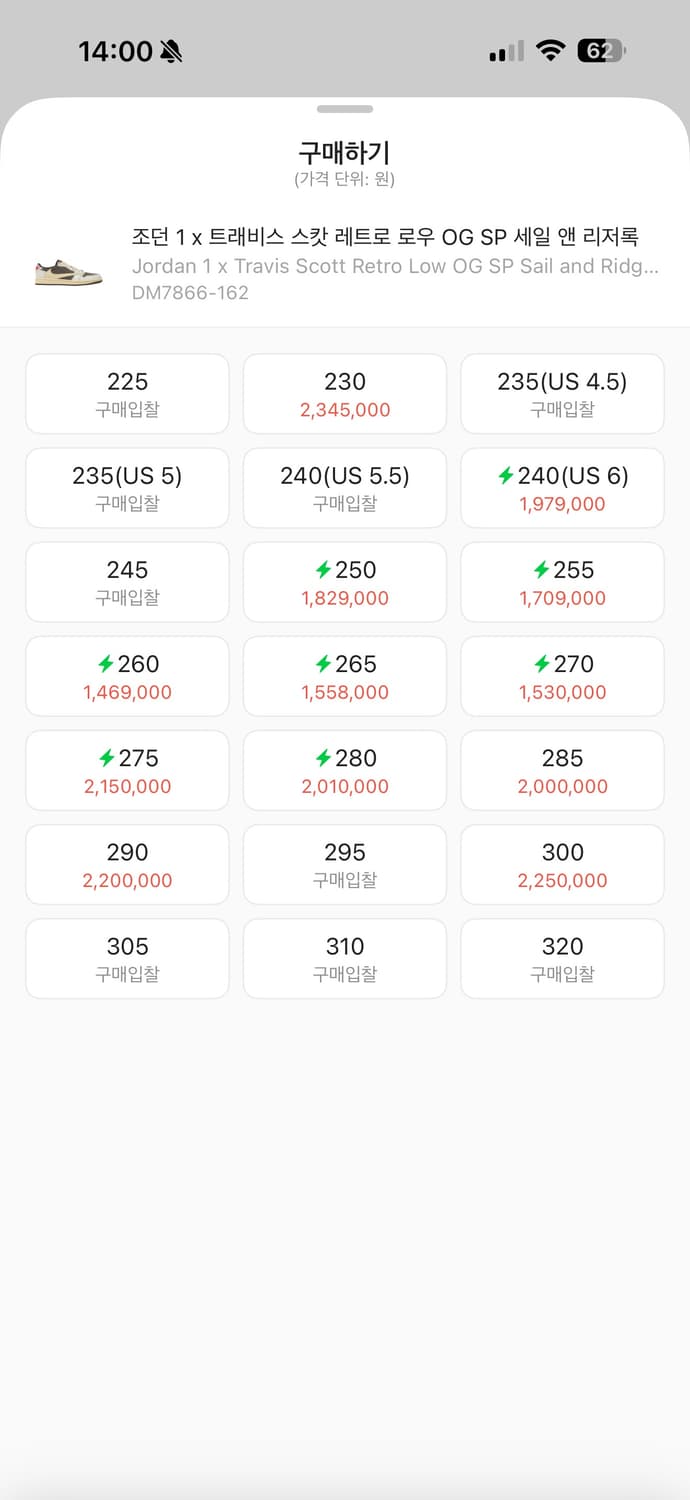Select size 235(US 4.5)
The image size is (690, 1500).
pyautogui.click(x=562, y=394)
